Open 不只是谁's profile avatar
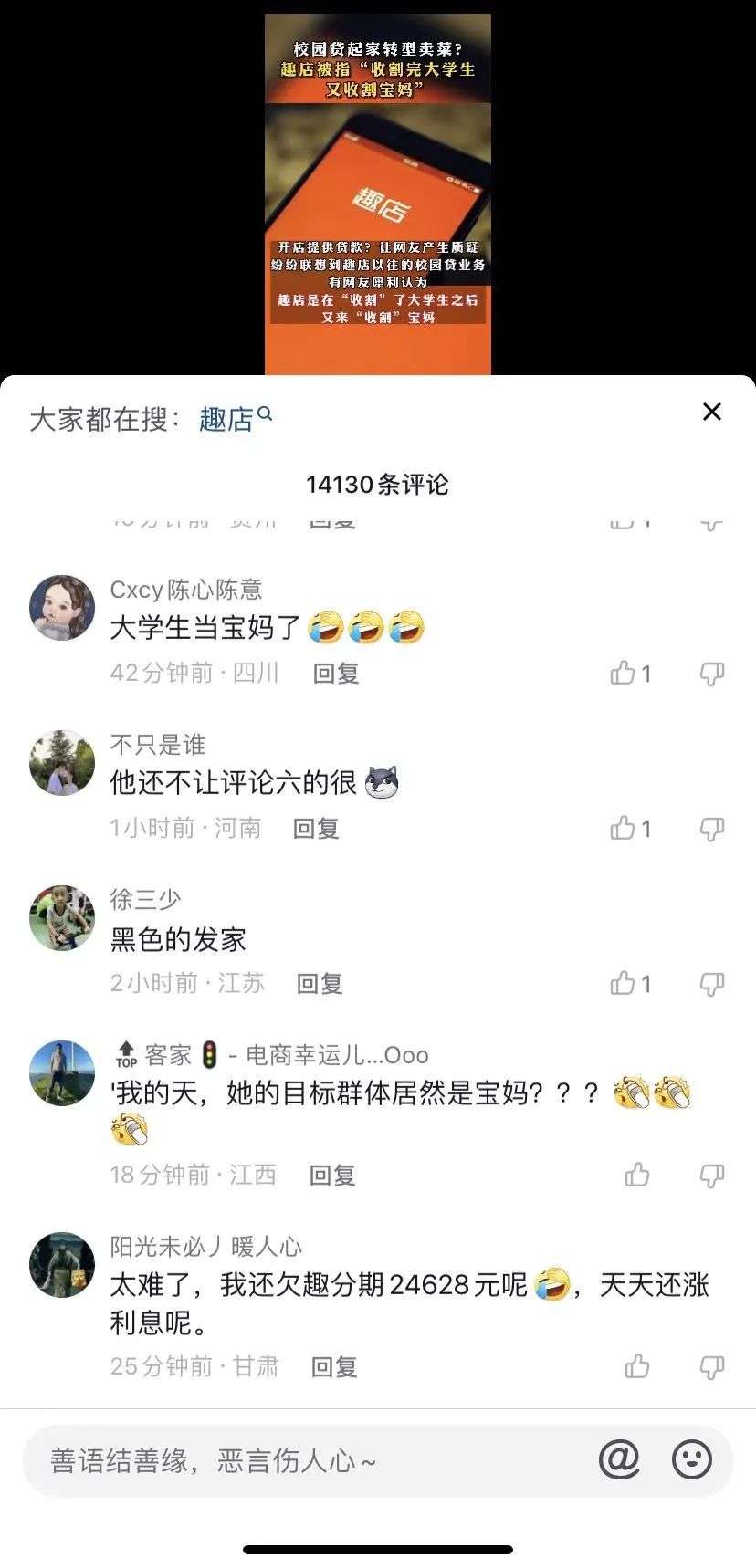Viewport: 756px width, 1568px height. (62, 762)
